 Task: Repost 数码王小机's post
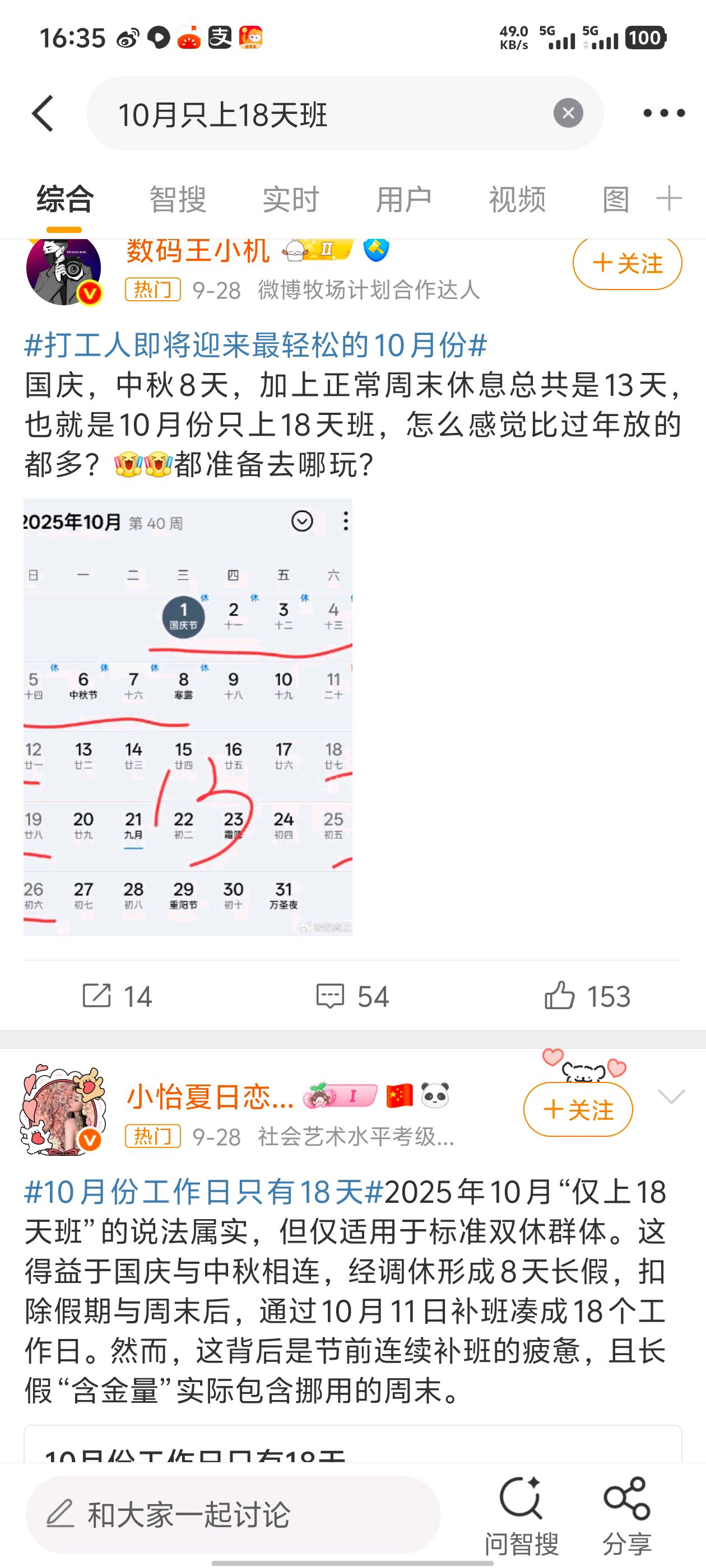117,996
